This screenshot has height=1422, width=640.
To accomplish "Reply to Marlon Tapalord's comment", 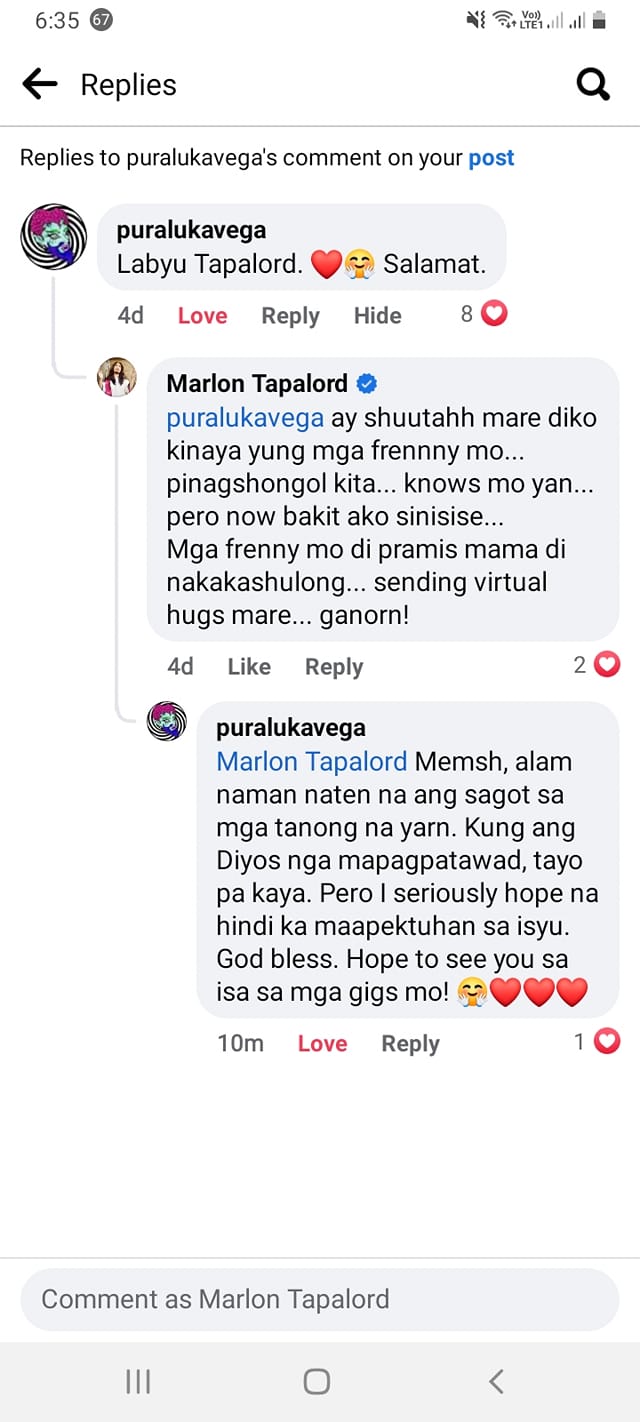I will tap(334, 667).
